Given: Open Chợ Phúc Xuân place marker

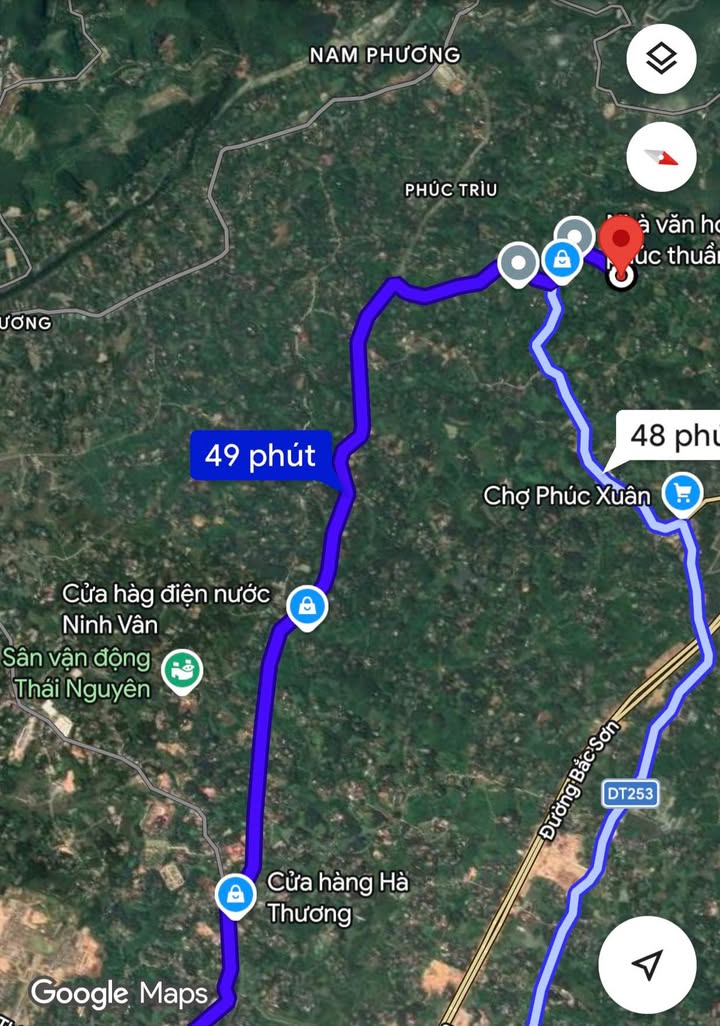Looking at the screenshot, I should pos(683,493).
